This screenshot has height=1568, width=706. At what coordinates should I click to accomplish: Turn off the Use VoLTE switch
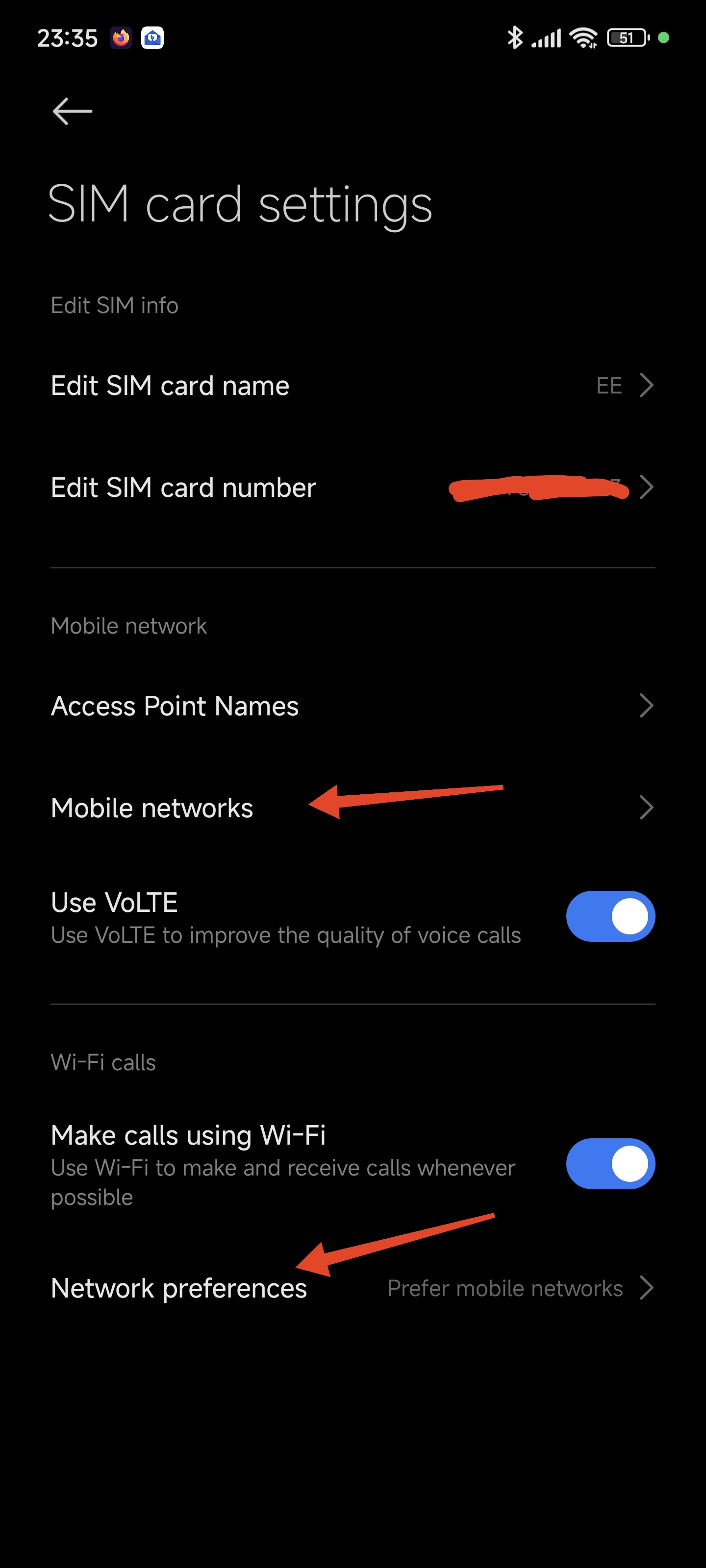[x=610, y=916]
